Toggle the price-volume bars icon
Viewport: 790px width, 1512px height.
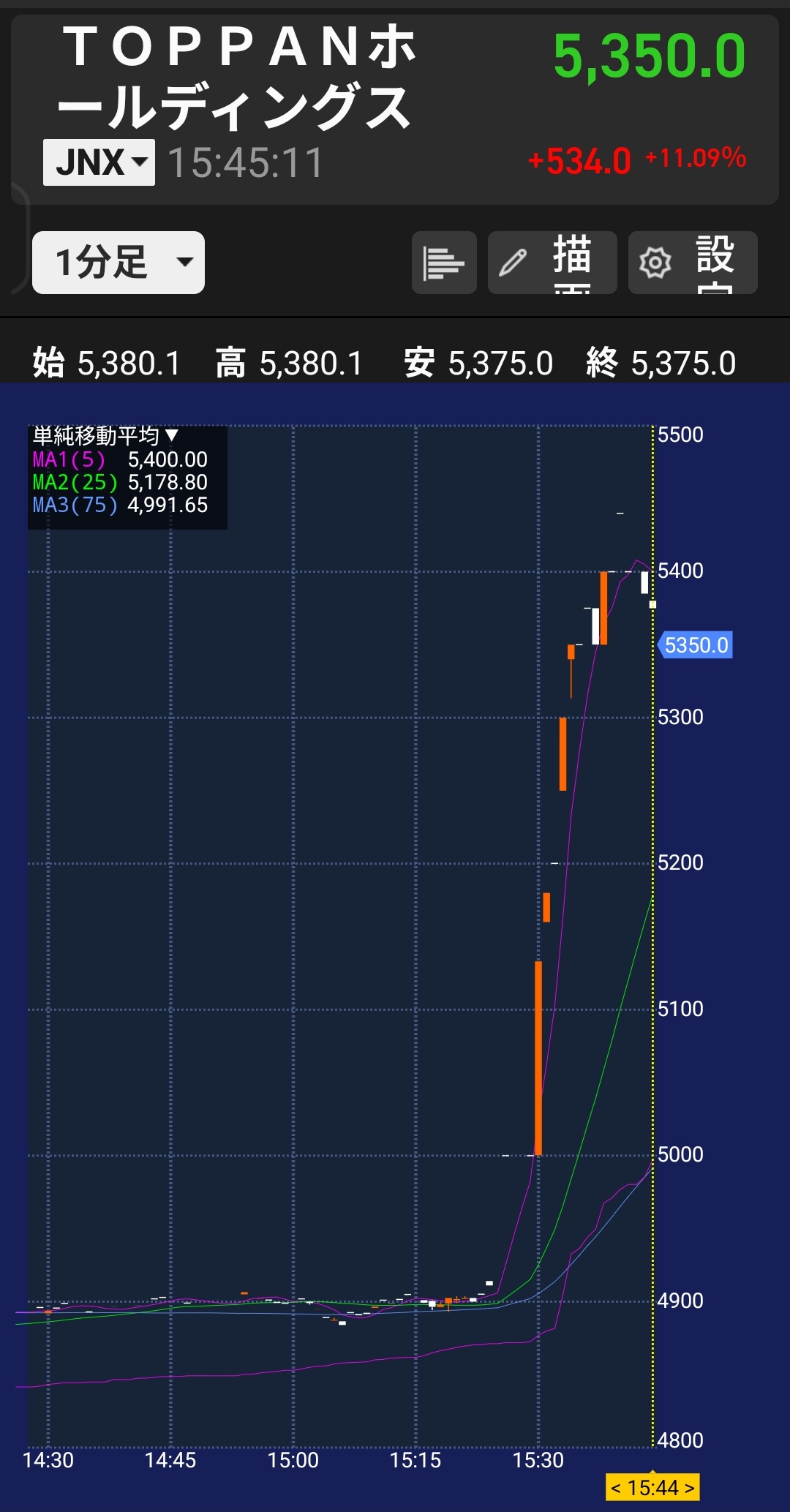coord(444,263)
